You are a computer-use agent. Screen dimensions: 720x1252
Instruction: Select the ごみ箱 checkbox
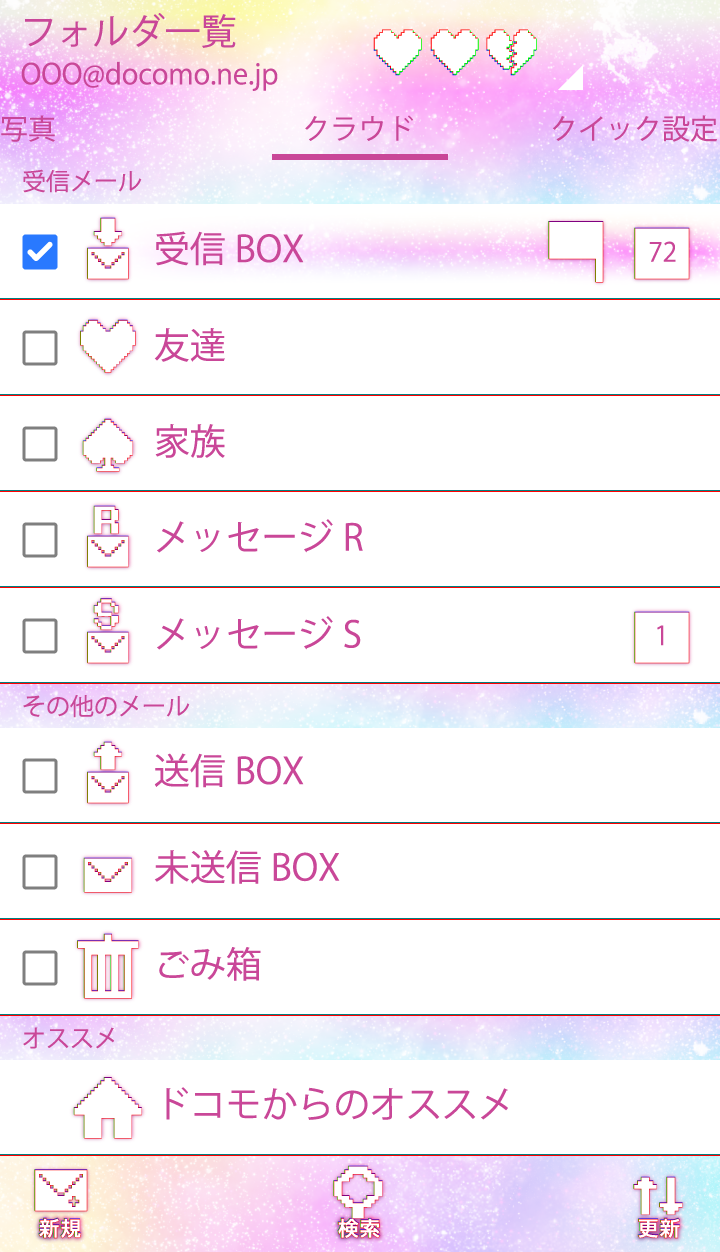40,967
